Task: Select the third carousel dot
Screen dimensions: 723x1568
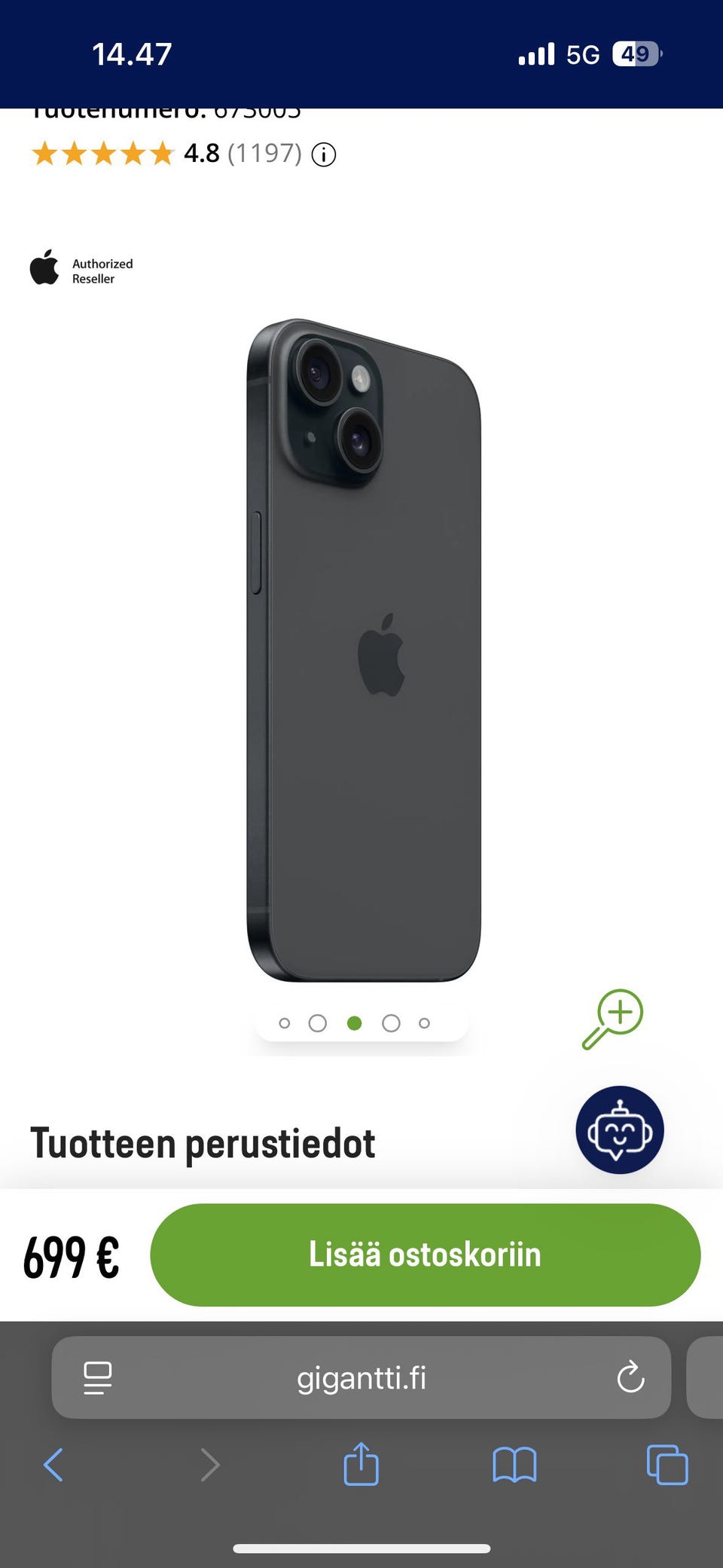Action: pyautogui.click(x=354, y=1022)
